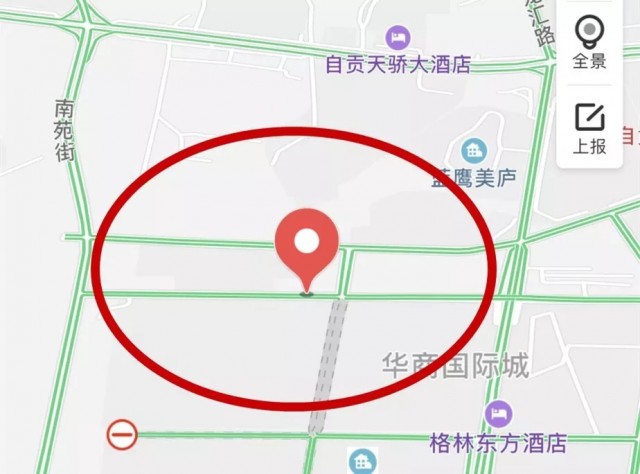640x474 pixels.
Task: Tap the 上报 report button
Action: tap(589, 130)
